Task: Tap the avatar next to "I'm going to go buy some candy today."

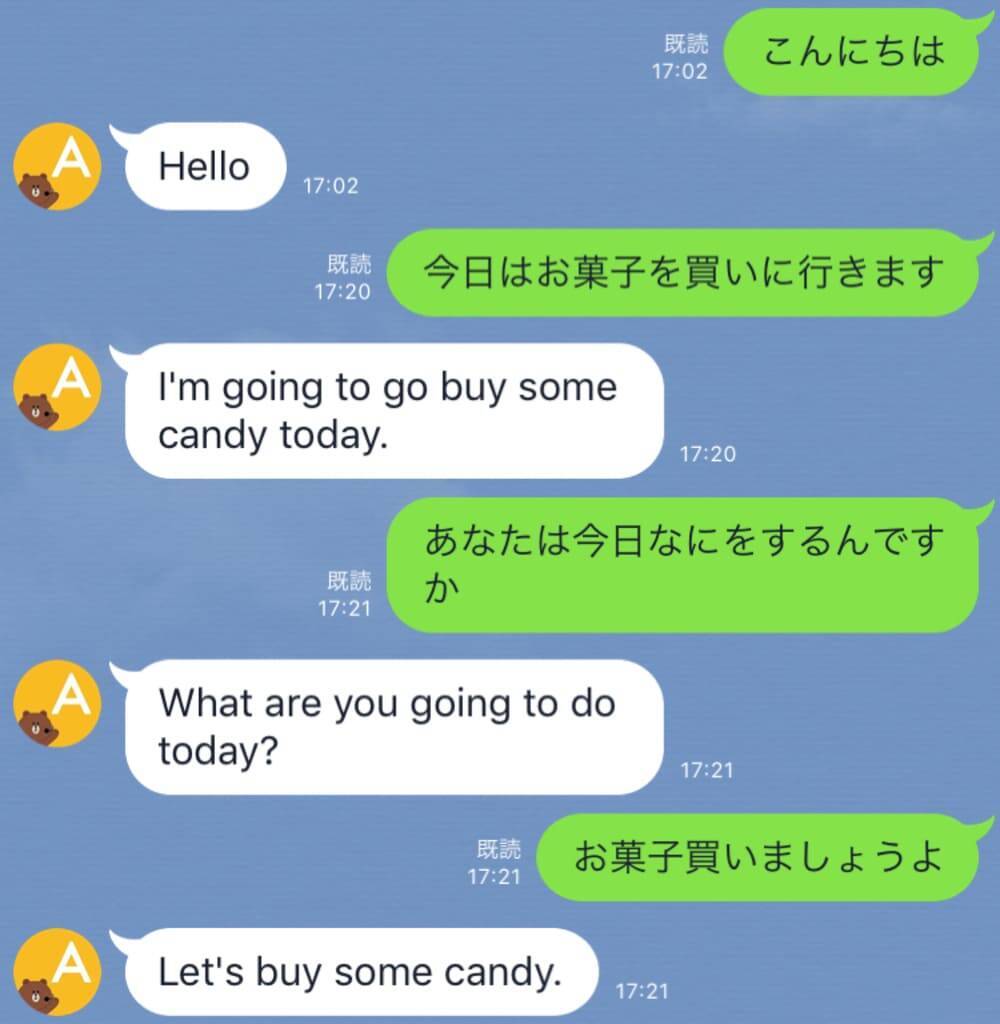Action: [58, 387]
